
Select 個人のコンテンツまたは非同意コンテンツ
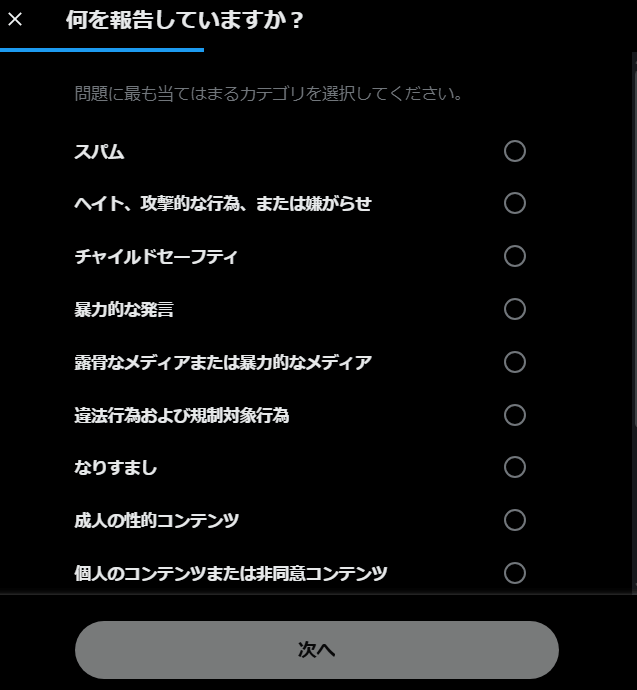point(514,573)
